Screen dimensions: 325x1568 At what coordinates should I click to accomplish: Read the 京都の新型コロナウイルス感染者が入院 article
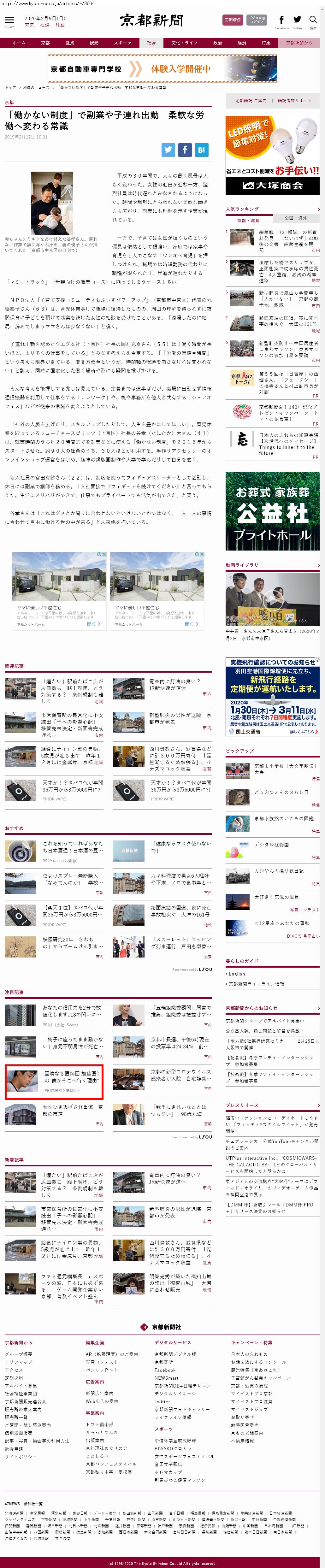pyautogui.click(x=181, y=1075)
